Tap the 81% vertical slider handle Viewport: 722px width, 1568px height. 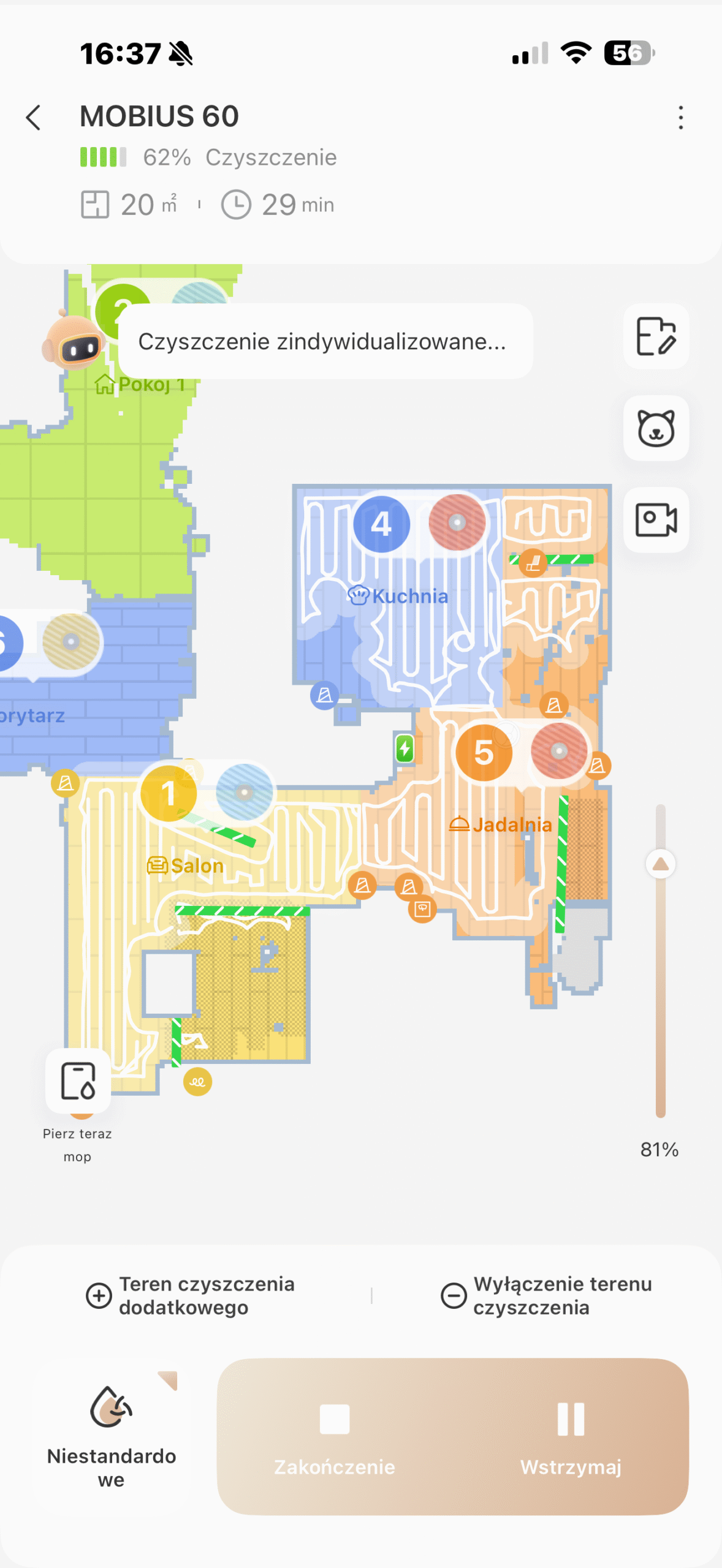(x=660, y=864)
